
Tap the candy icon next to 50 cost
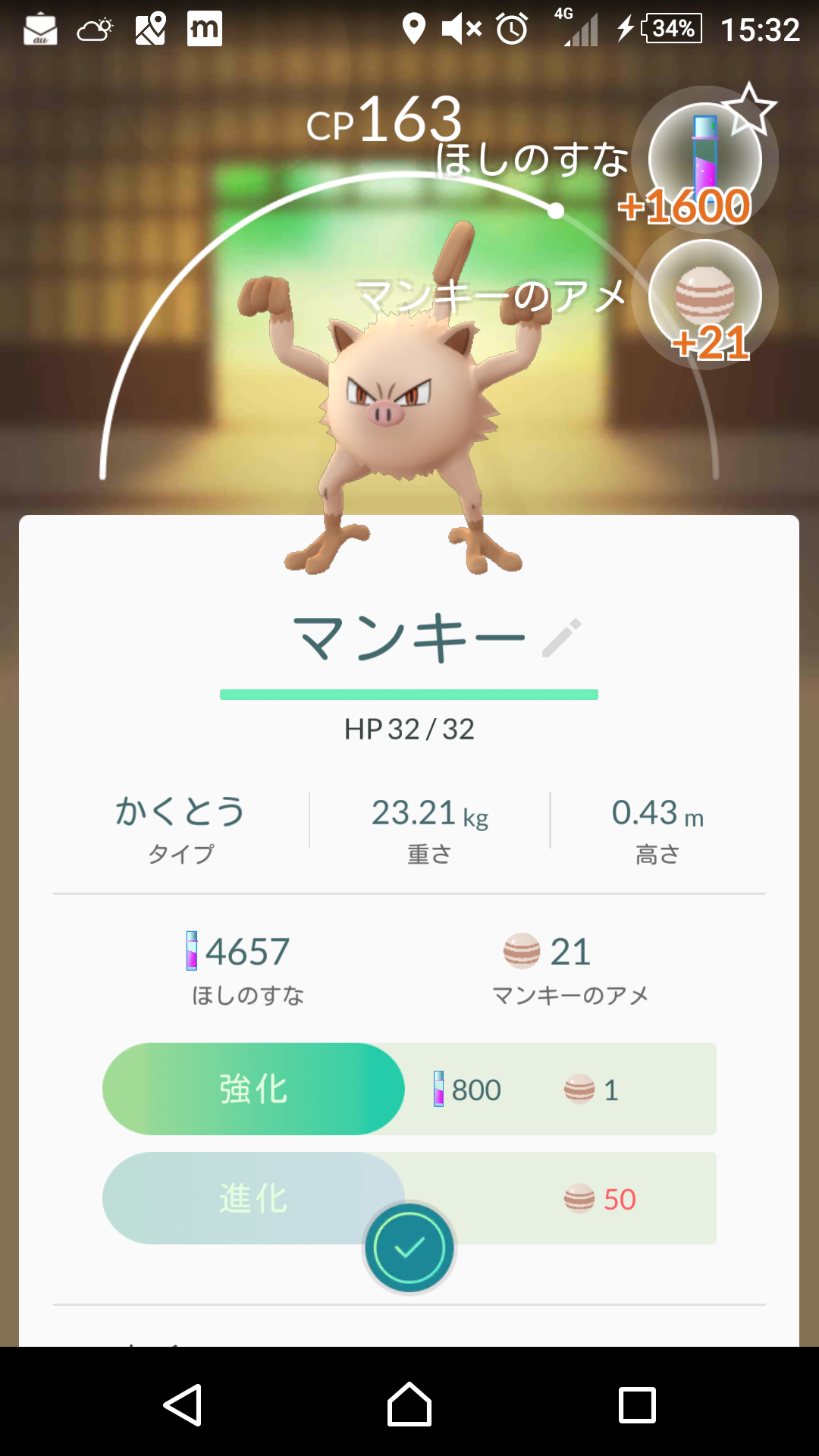pyautogui.click(x=575, y=1199)
